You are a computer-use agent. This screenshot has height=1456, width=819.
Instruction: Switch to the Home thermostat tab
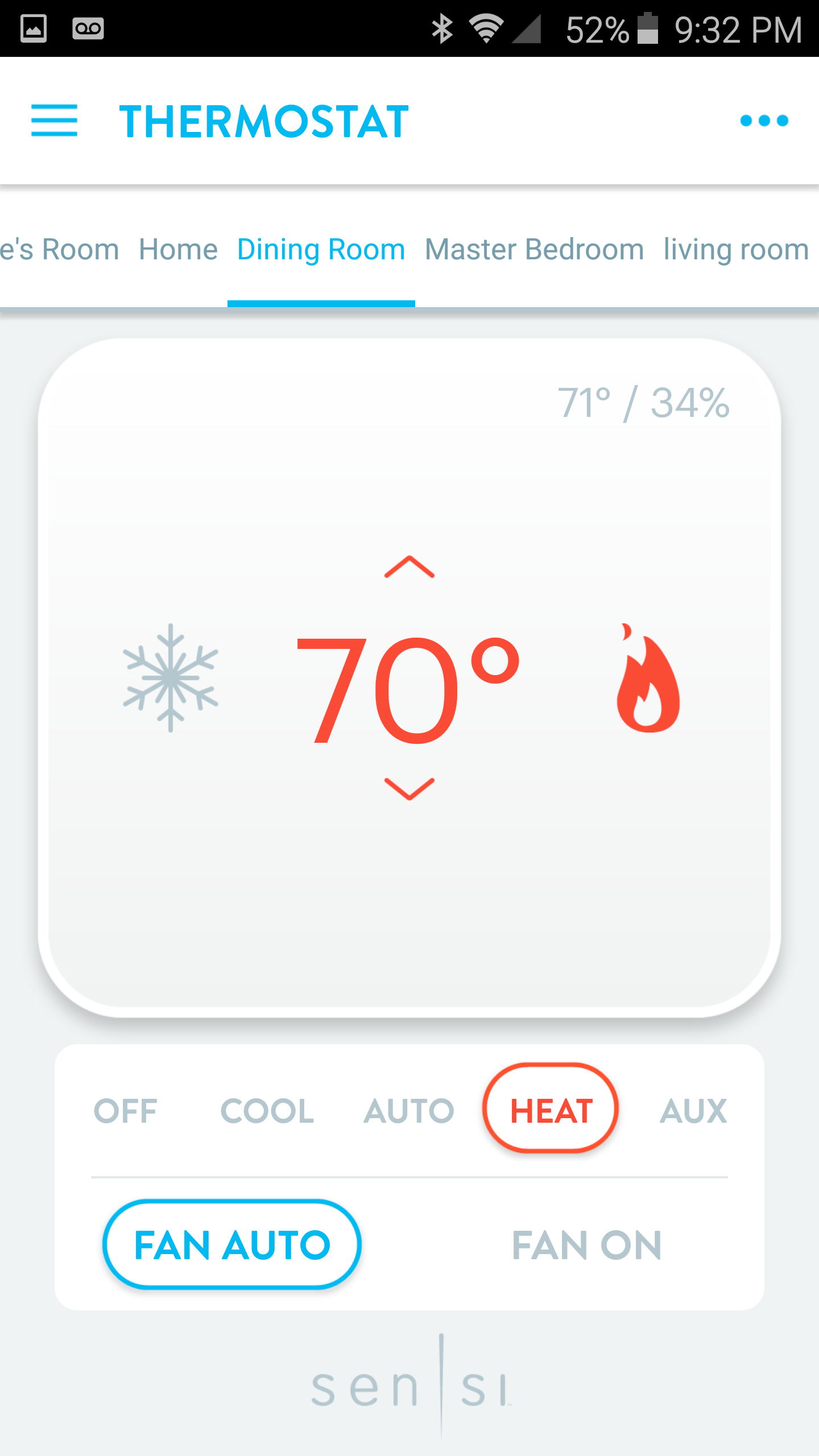pos(178,249)
